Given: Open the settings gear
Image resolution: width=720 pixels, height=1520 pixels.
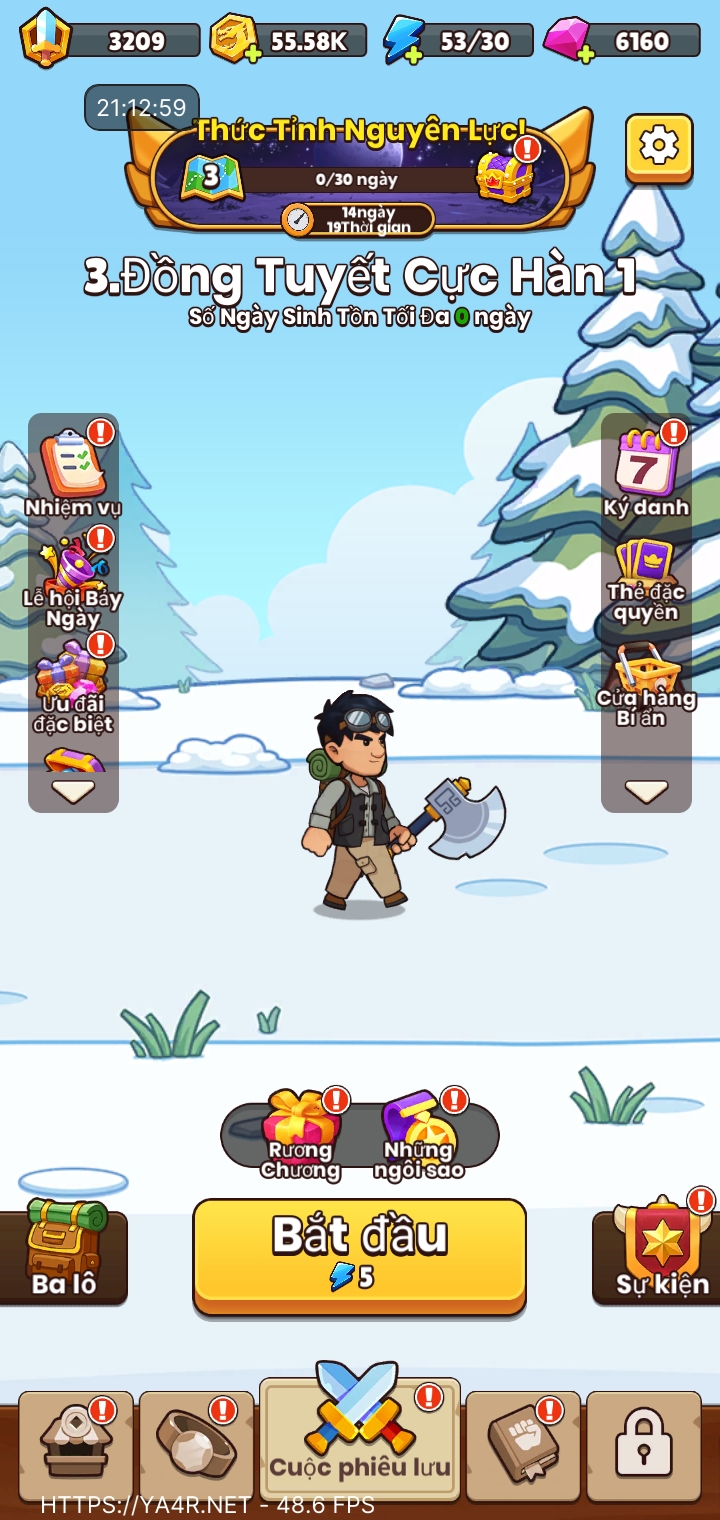Looking at the screenshot, I should (659, 147).
